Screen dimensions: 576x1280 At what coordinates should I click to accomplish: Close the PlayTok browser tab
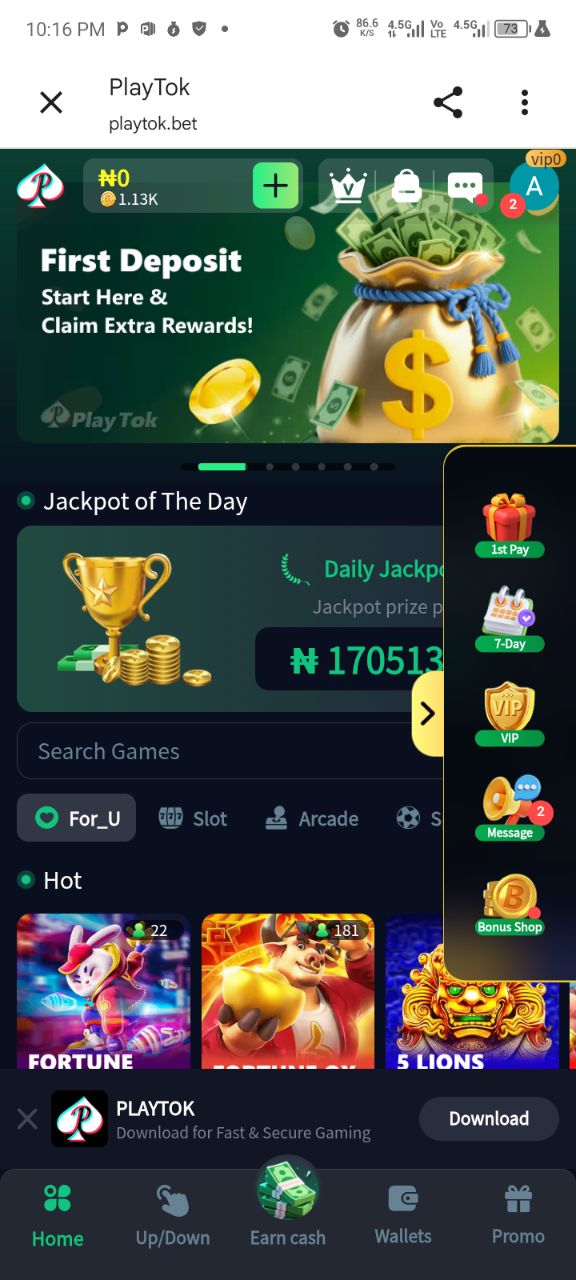[51, 102]
